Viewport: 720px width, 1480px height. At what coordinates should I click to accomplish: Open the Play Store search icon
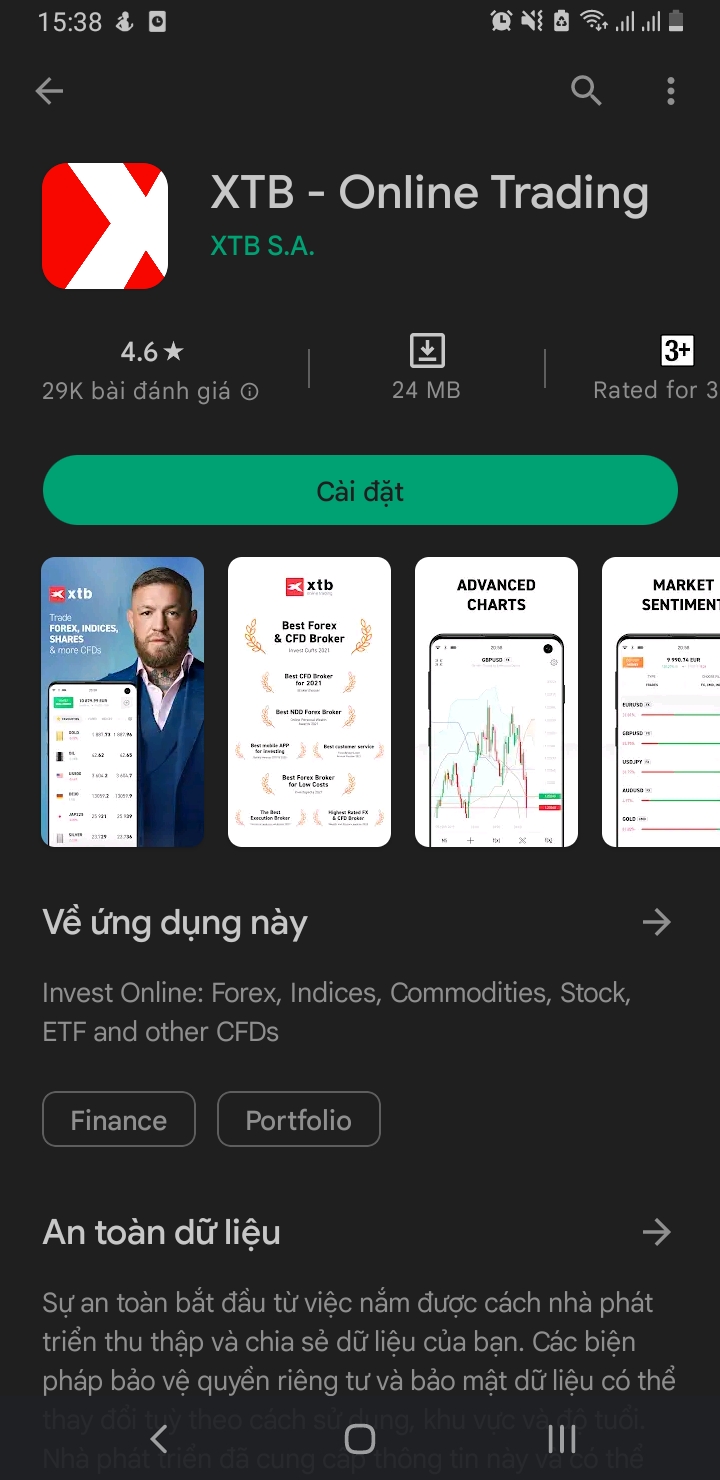coord(586,91)
